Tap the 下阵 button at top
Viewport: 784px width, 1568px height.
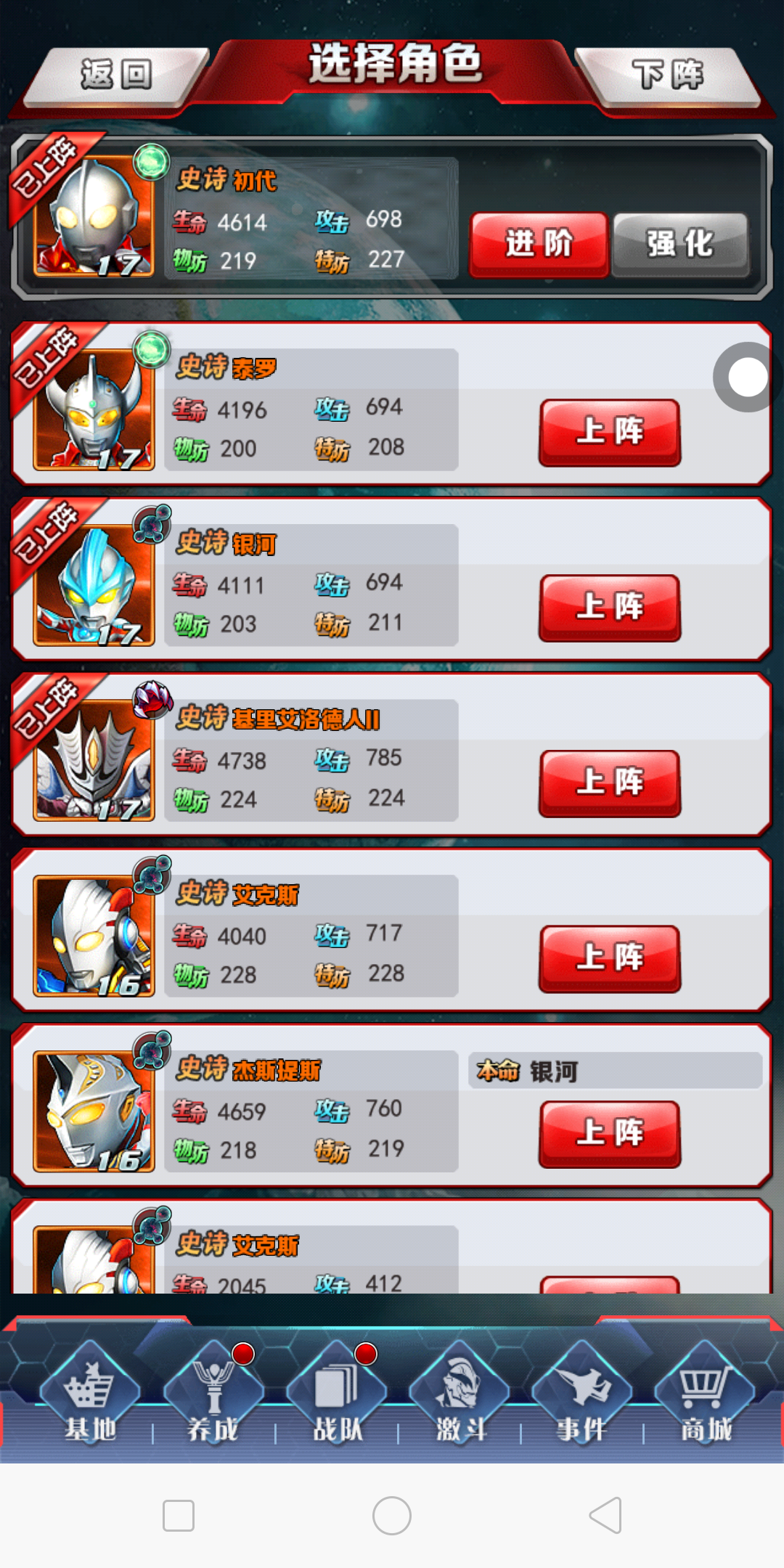(666, 75)
